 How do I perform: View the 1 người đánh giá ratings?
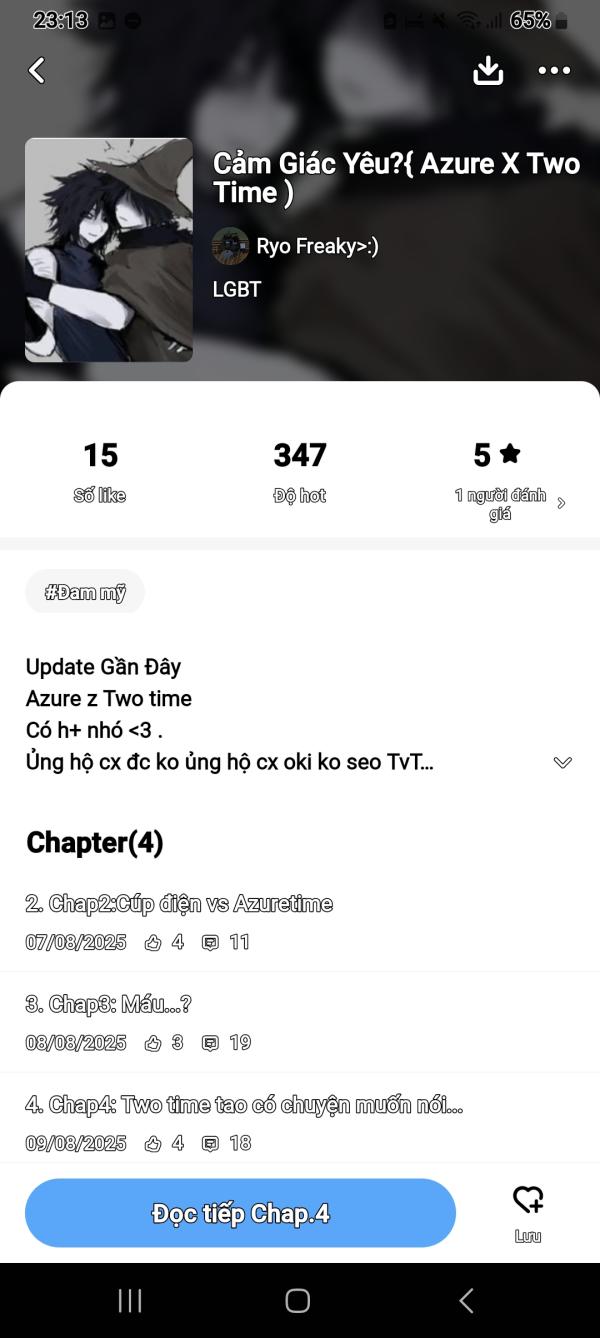510,503
